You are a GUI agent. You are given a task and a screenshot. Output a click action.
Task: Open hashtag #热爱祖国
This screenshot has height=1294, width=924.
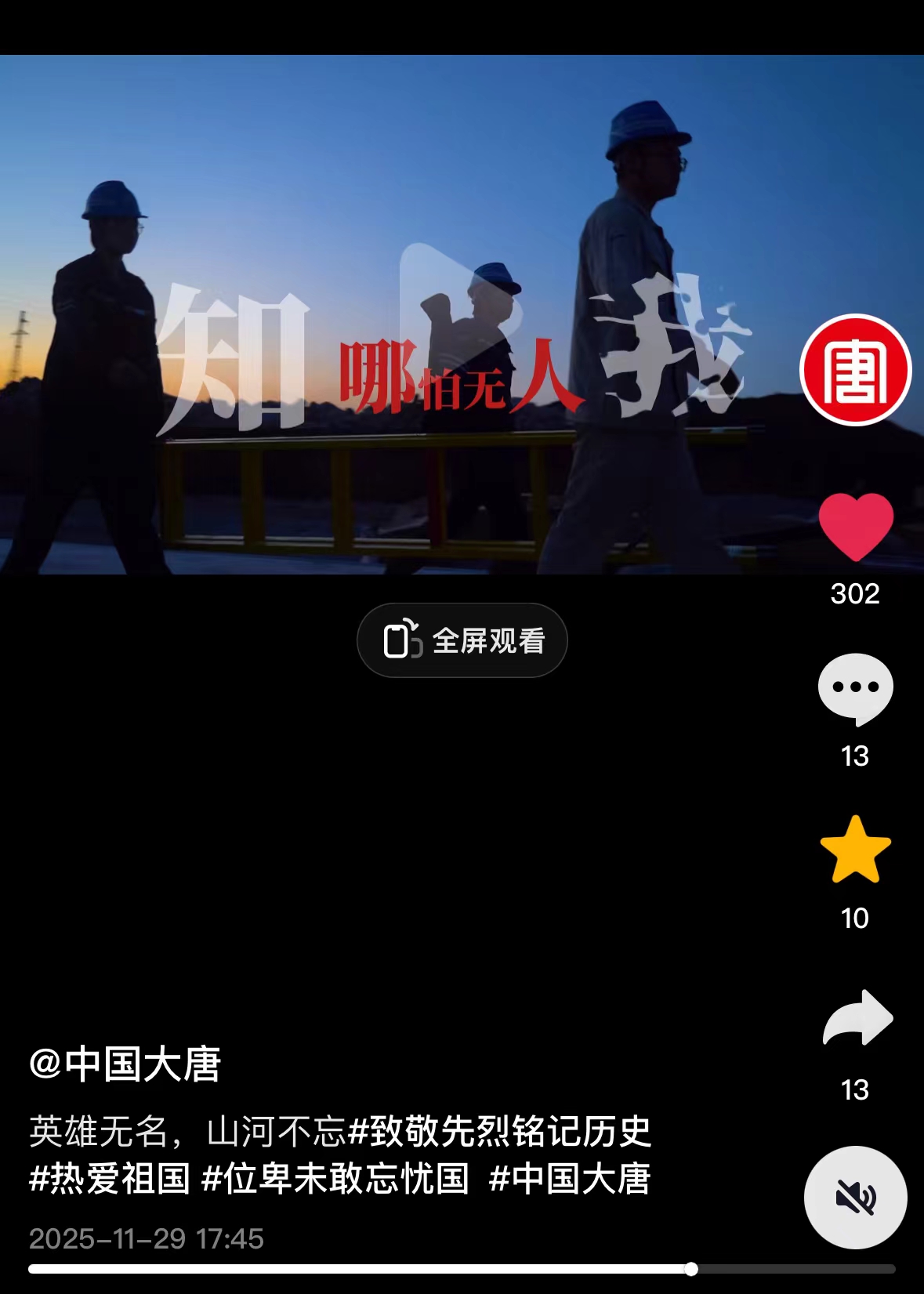(x=110, y=1179)
